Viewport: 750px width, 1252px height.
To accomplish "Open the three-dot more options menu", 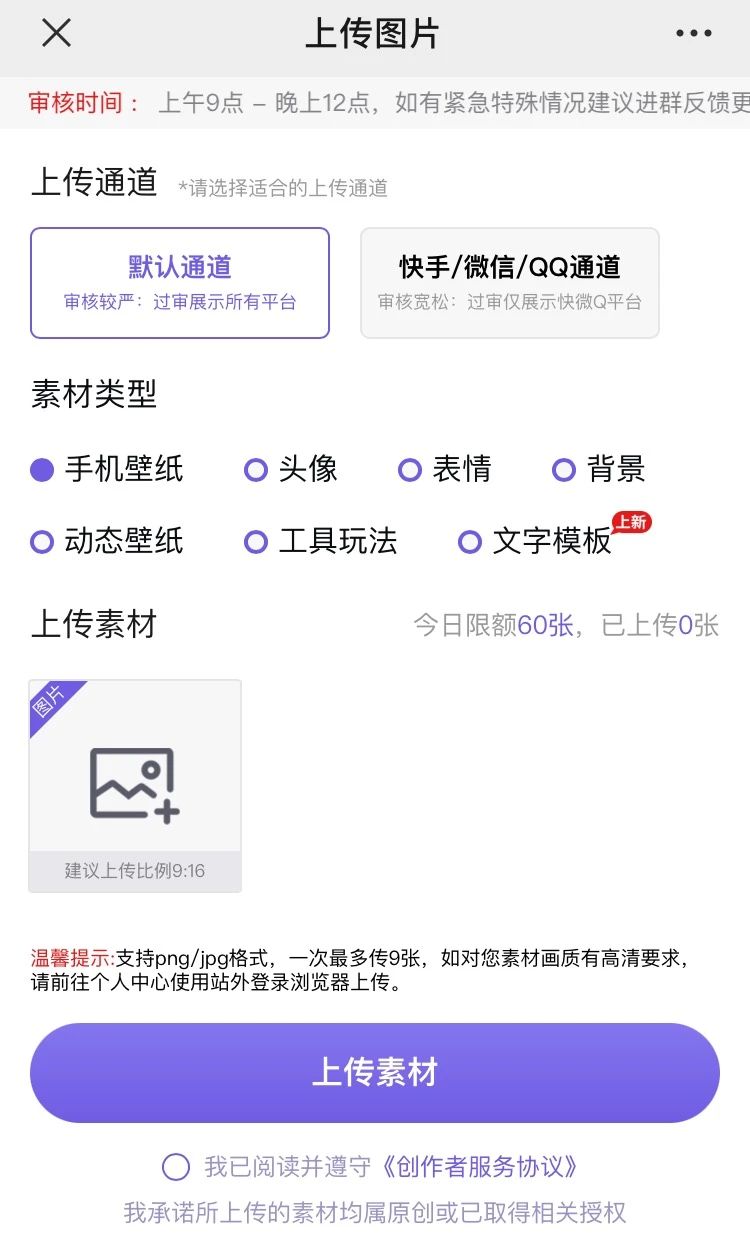I will (694, 33).
